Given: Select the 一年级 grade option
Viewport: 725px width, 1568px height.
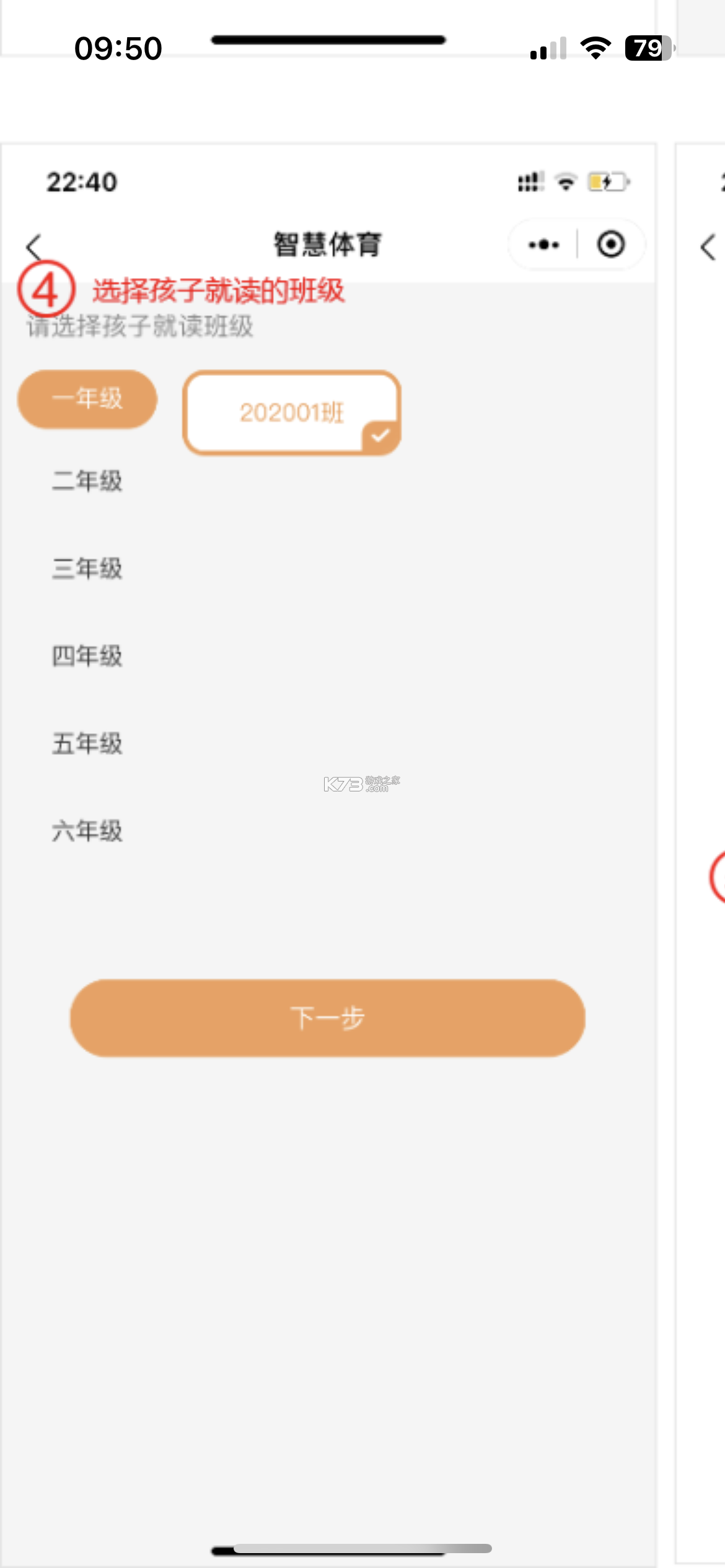Looking at the screenshot, I should (87, 399).
